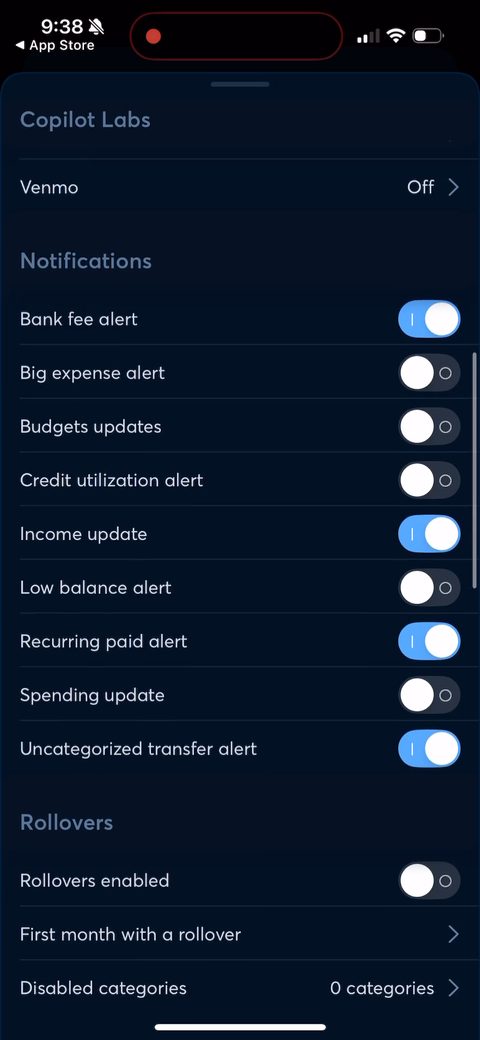The width and height of the screenshot is (480, 1040).
Task: Open Disabled categories list
Action: (240, 988)
